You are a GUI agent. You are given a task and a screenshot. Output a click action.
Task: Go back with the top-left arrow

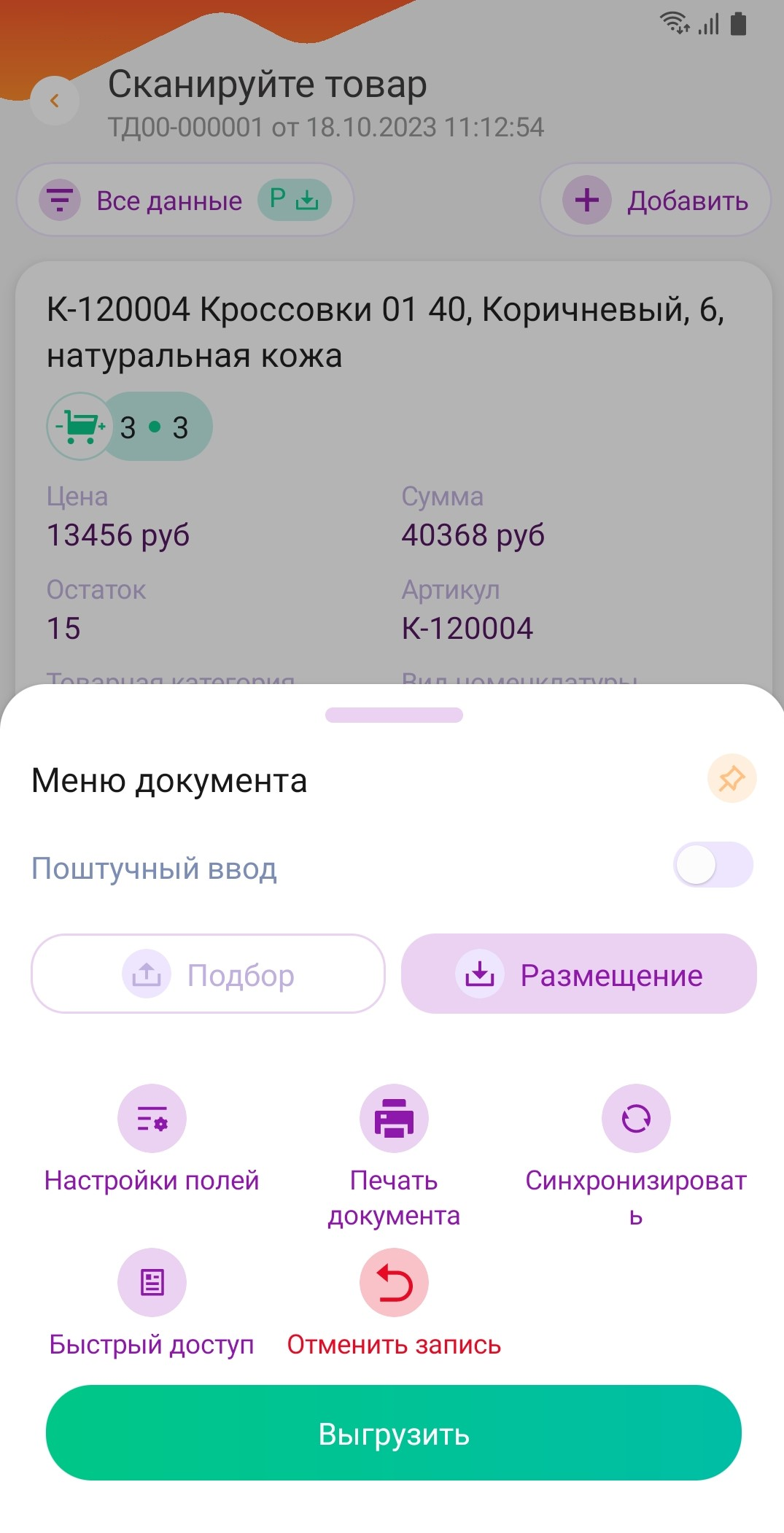coord(55,101)
